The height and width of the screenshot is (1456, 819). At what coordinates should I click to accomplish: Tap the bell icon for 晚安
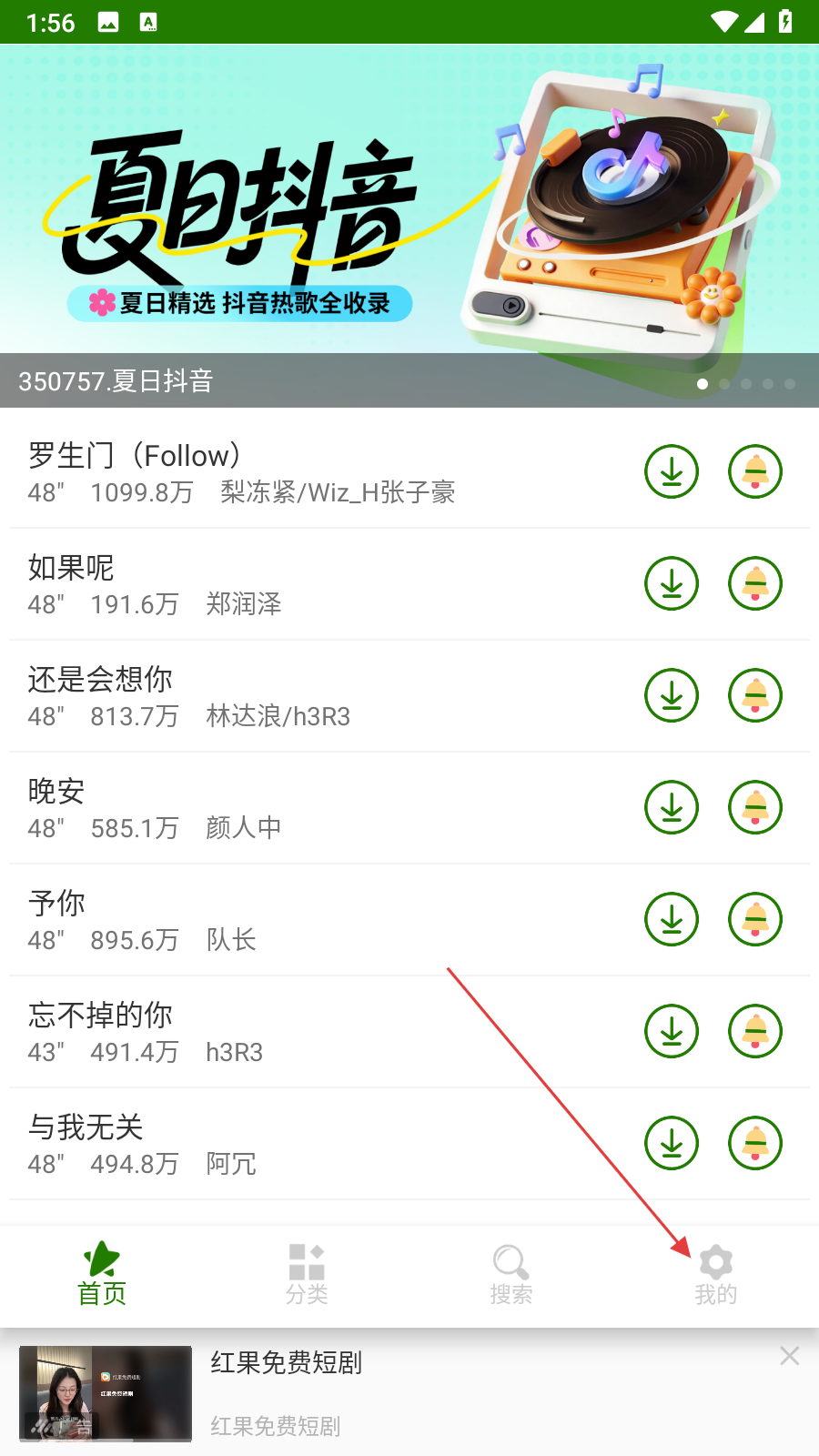pos(755,807)
